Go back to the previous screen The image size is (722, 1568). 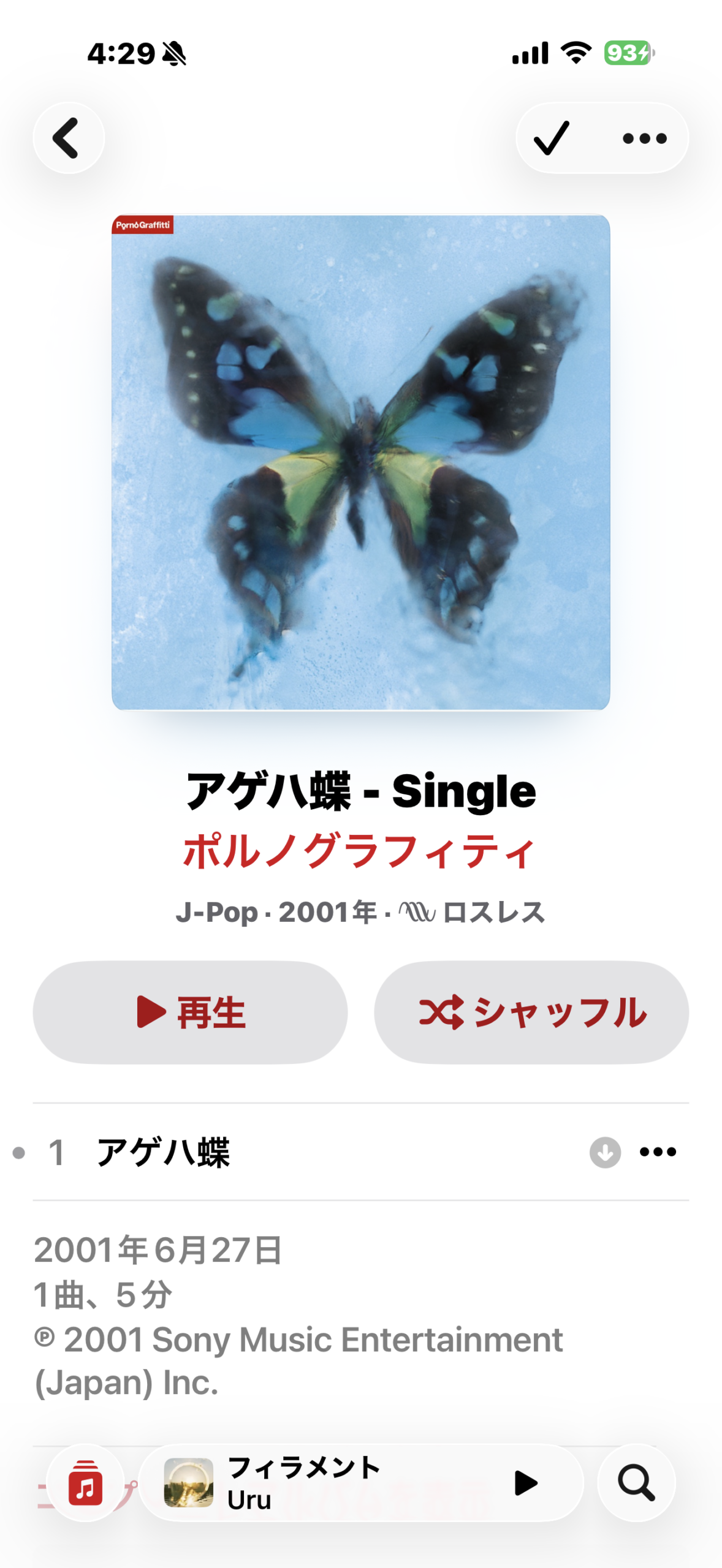68,138
